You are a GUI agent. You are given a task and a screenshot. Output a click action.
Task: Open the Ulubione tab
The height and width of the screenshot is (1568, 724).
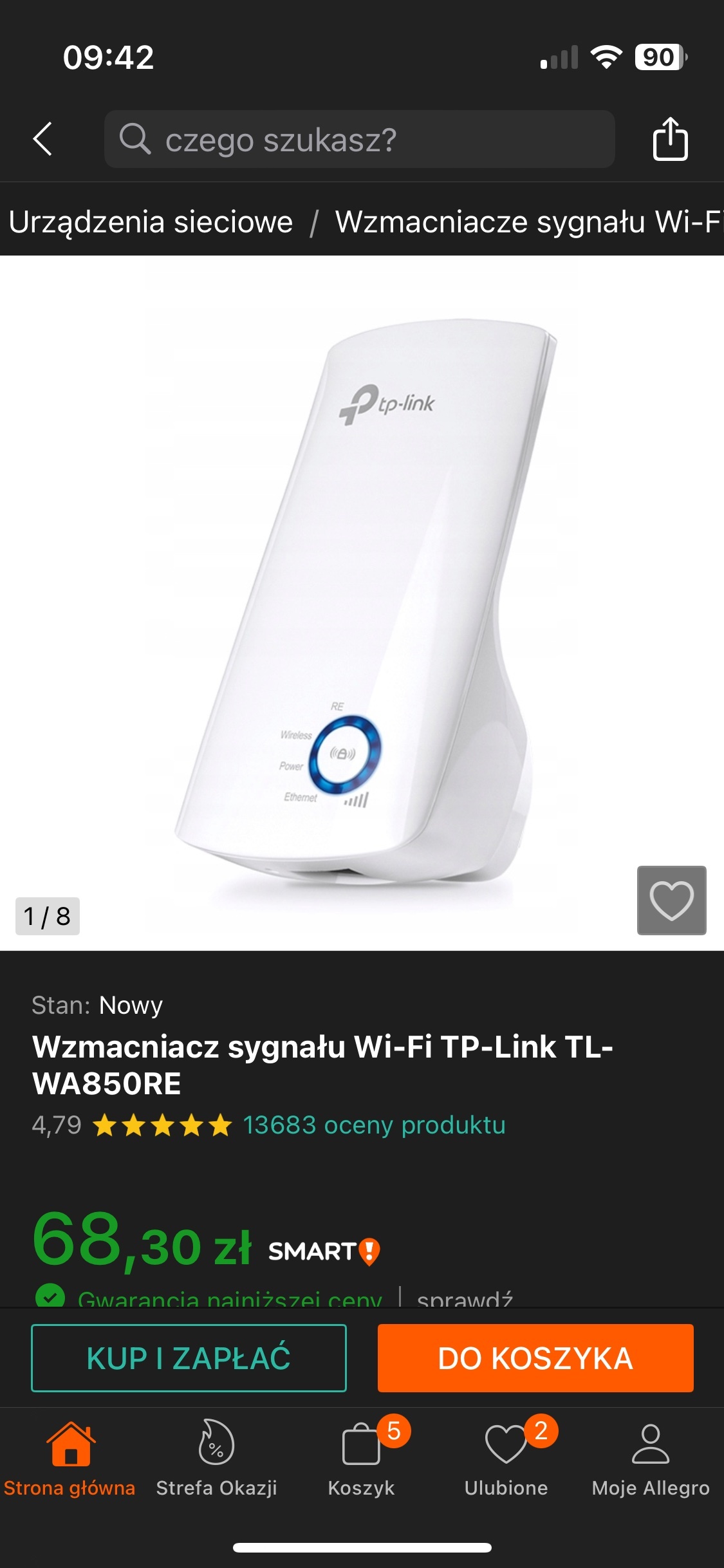(x=506, y=1459)
